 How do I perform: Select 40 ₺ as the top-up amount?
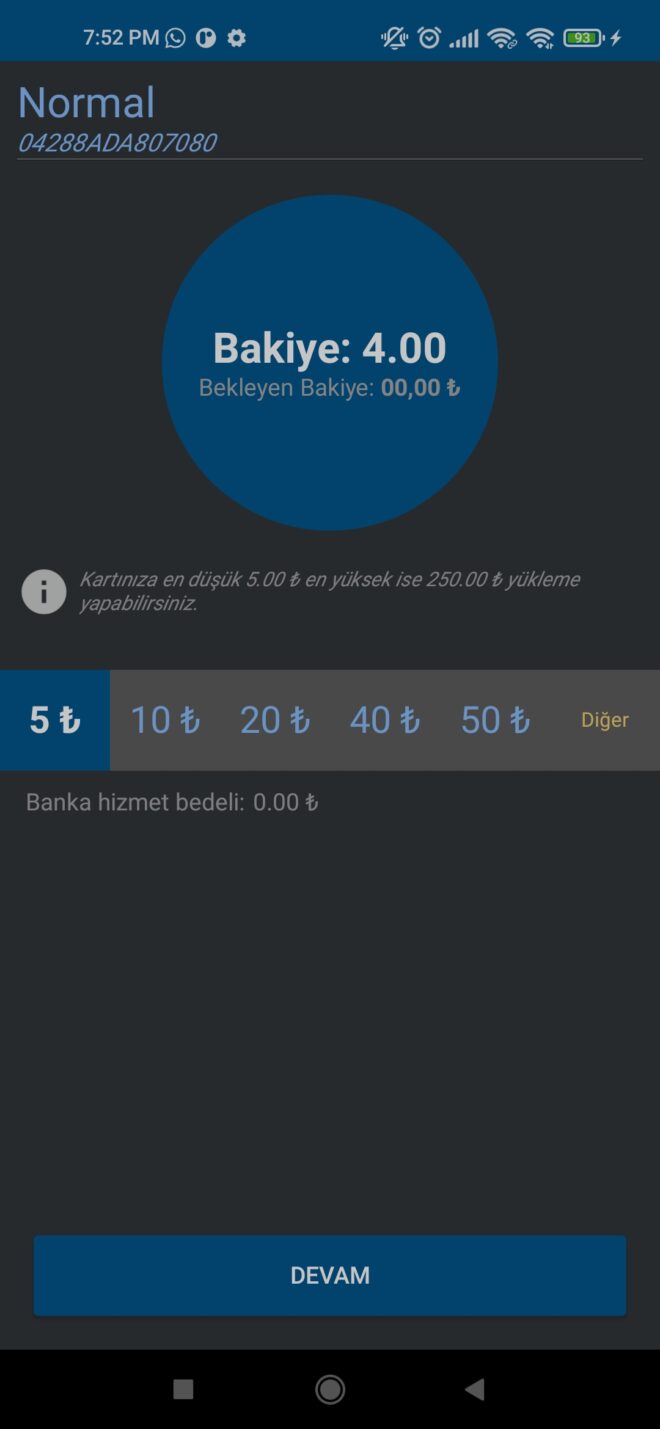[385, 720]
